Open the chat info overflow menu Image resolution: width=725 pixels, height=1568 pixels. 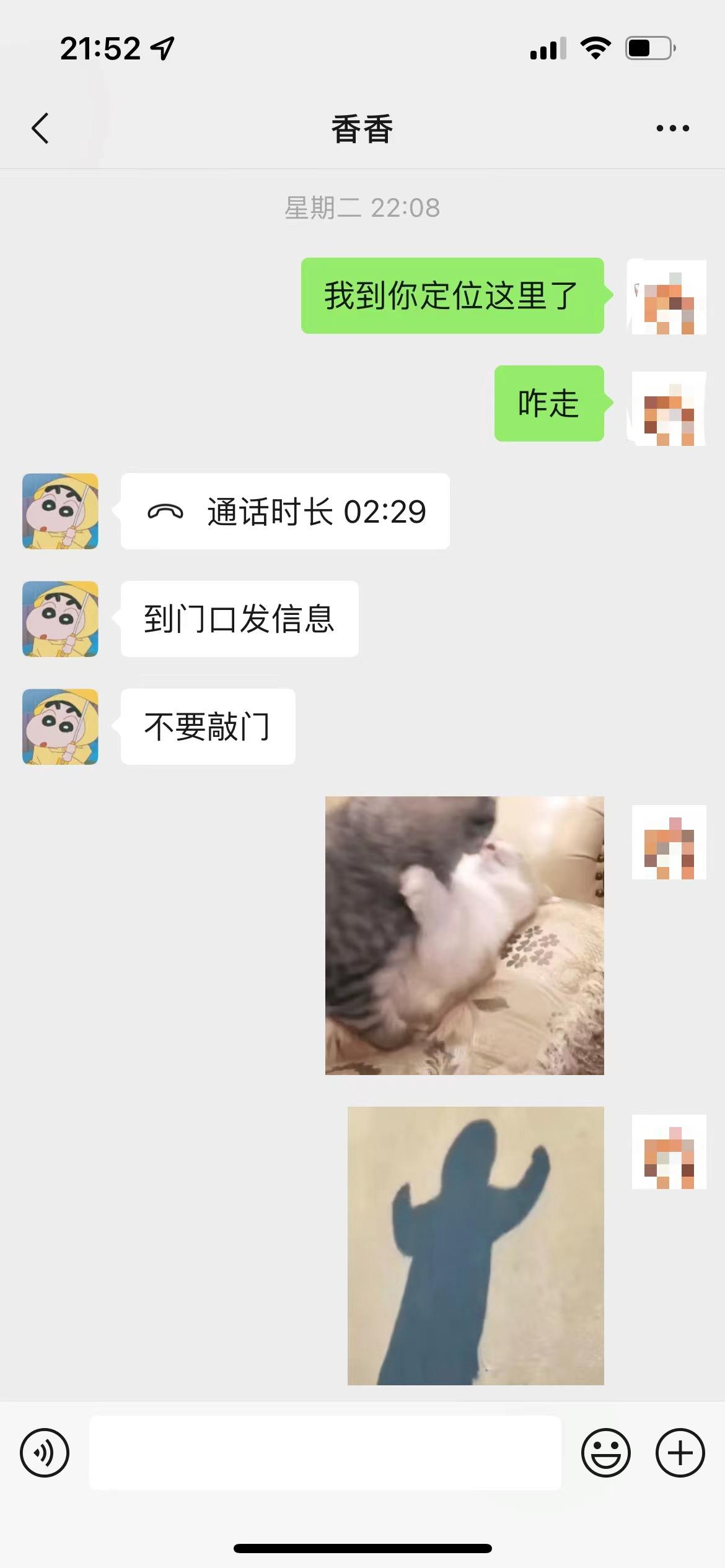coord(672,129)
